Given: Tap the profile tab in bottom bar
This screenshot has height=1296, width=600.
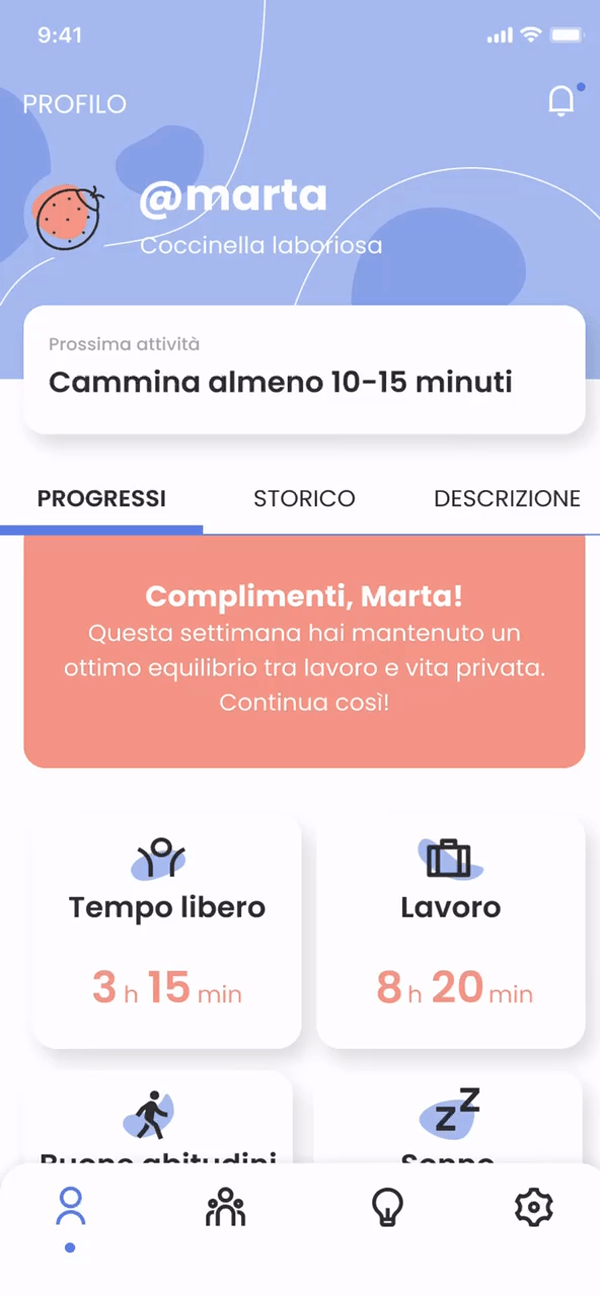Looking at the screenshot, I should point(70,1208).
